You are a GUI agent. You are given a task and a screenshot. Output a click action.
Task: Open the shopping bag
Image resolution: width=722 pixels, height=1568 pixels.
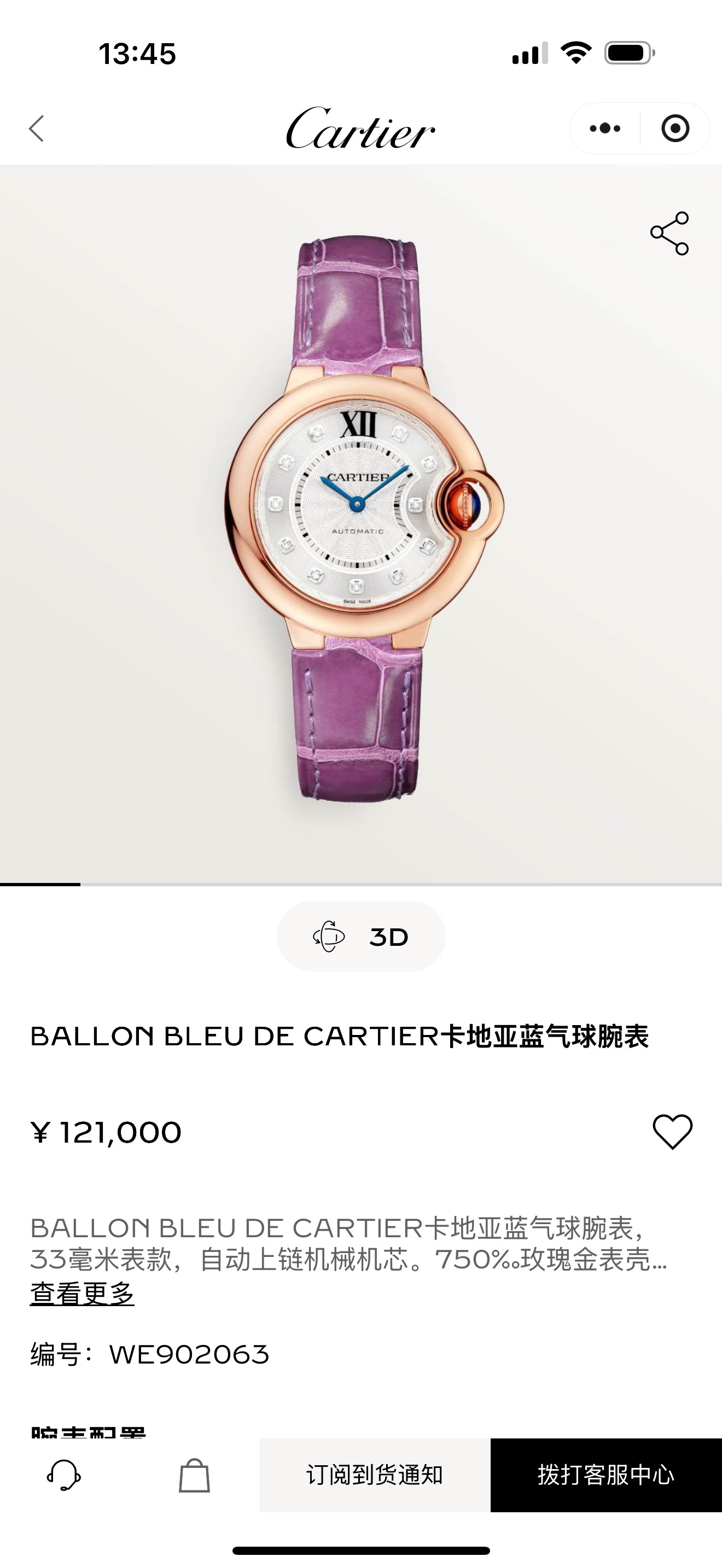(x=194, y=1475)
